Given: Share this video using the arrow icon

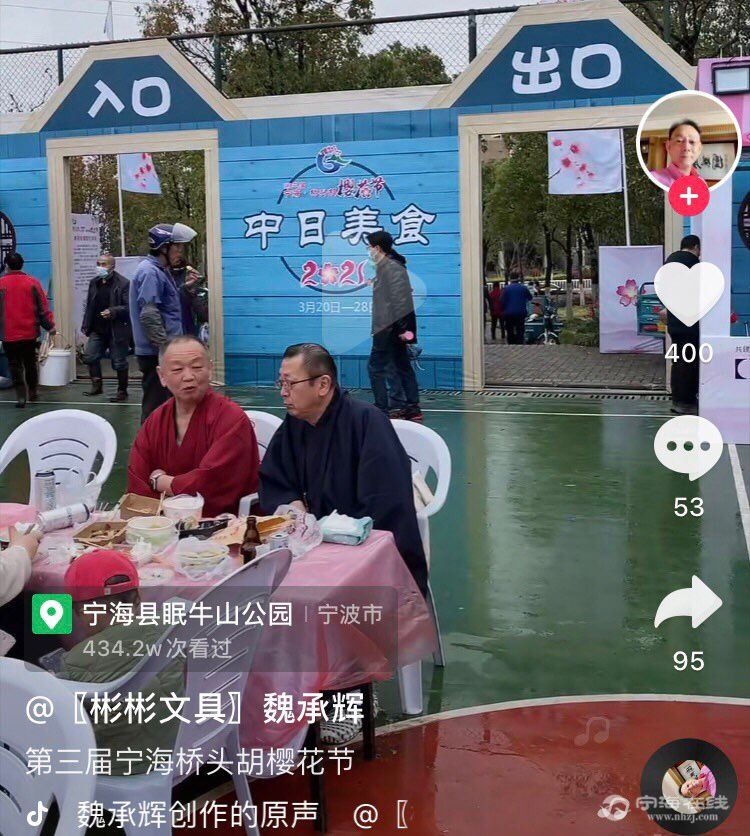Looking at the screenshot, I should tap(688, 603).
